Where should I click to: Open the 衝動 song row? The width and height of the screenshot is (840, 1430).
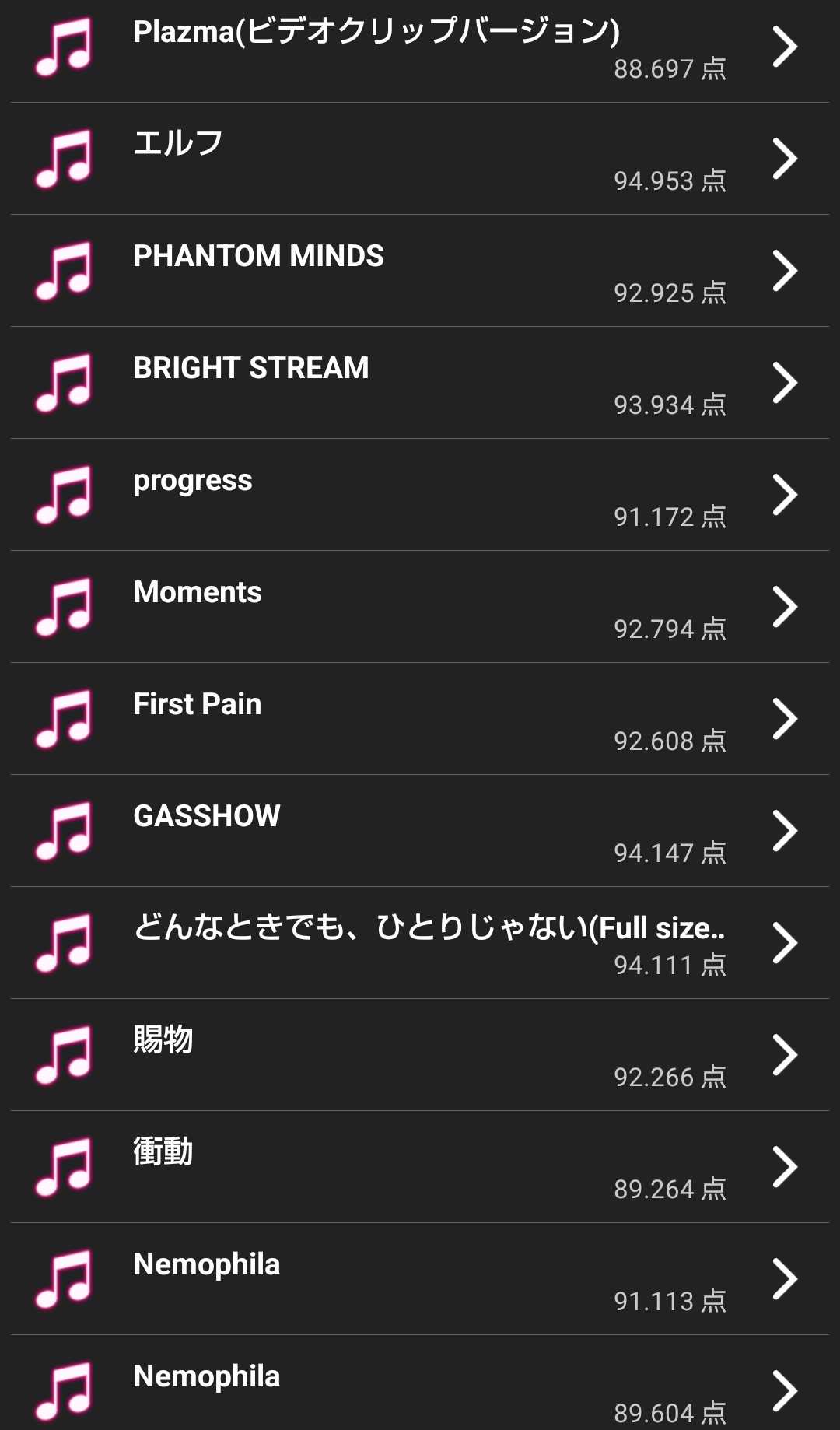click(x=420, y=1168)
